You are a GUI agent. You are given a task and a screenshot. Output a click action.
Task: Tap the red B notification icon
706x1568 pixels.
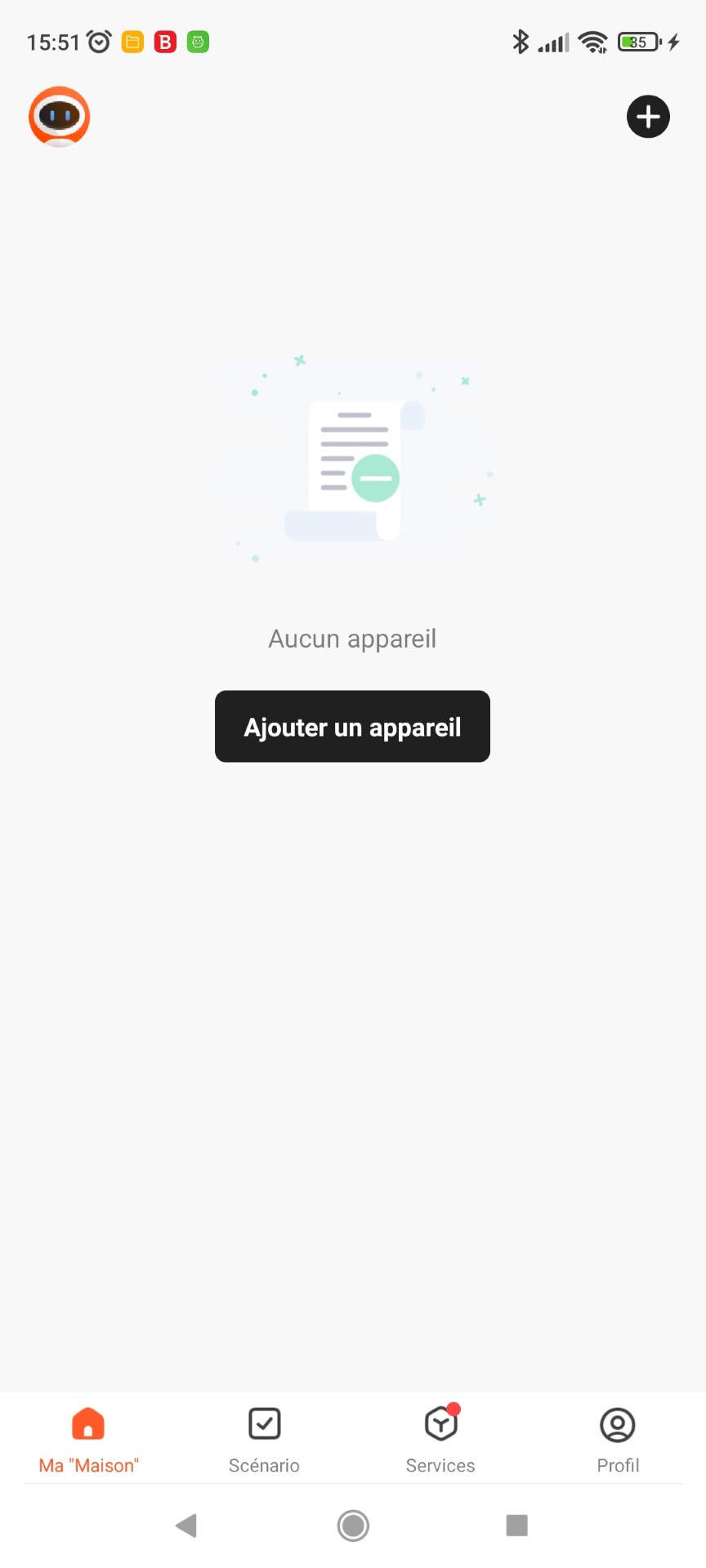(163, 41)
